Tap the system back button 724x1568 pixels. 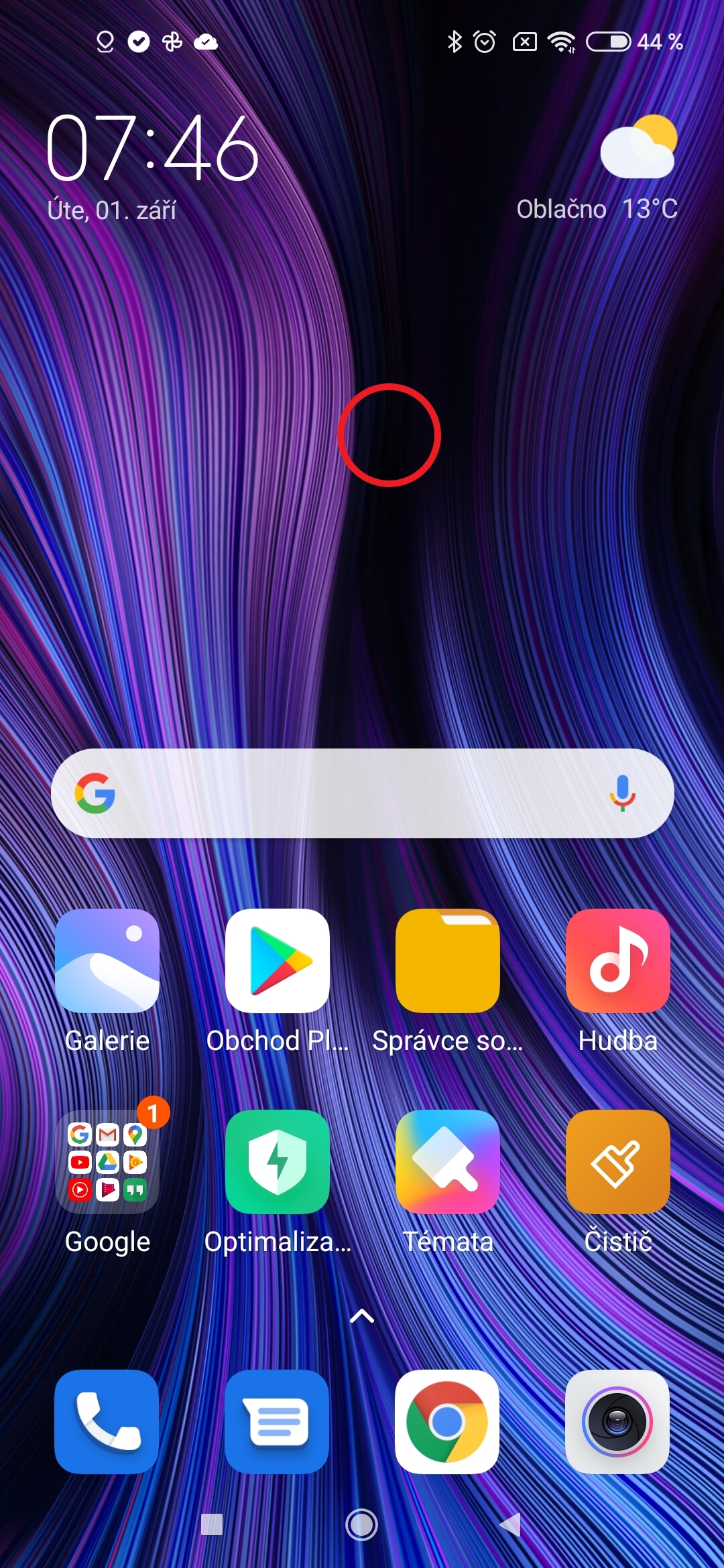pyautogui.click(x=511, y=1524)
